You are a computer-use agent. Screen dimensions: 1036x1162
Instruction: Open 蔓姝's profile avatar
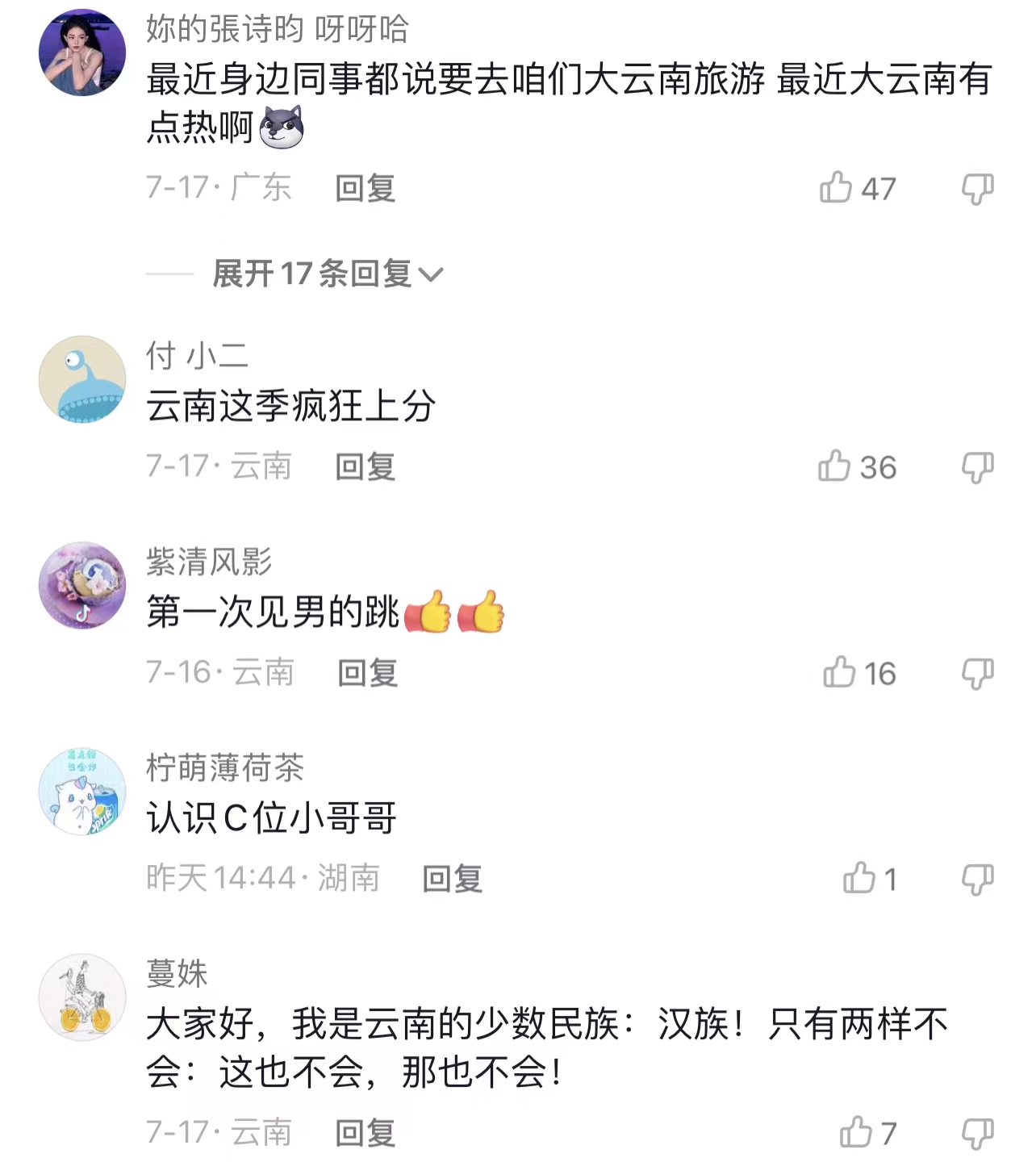click(x=82, y=997)
